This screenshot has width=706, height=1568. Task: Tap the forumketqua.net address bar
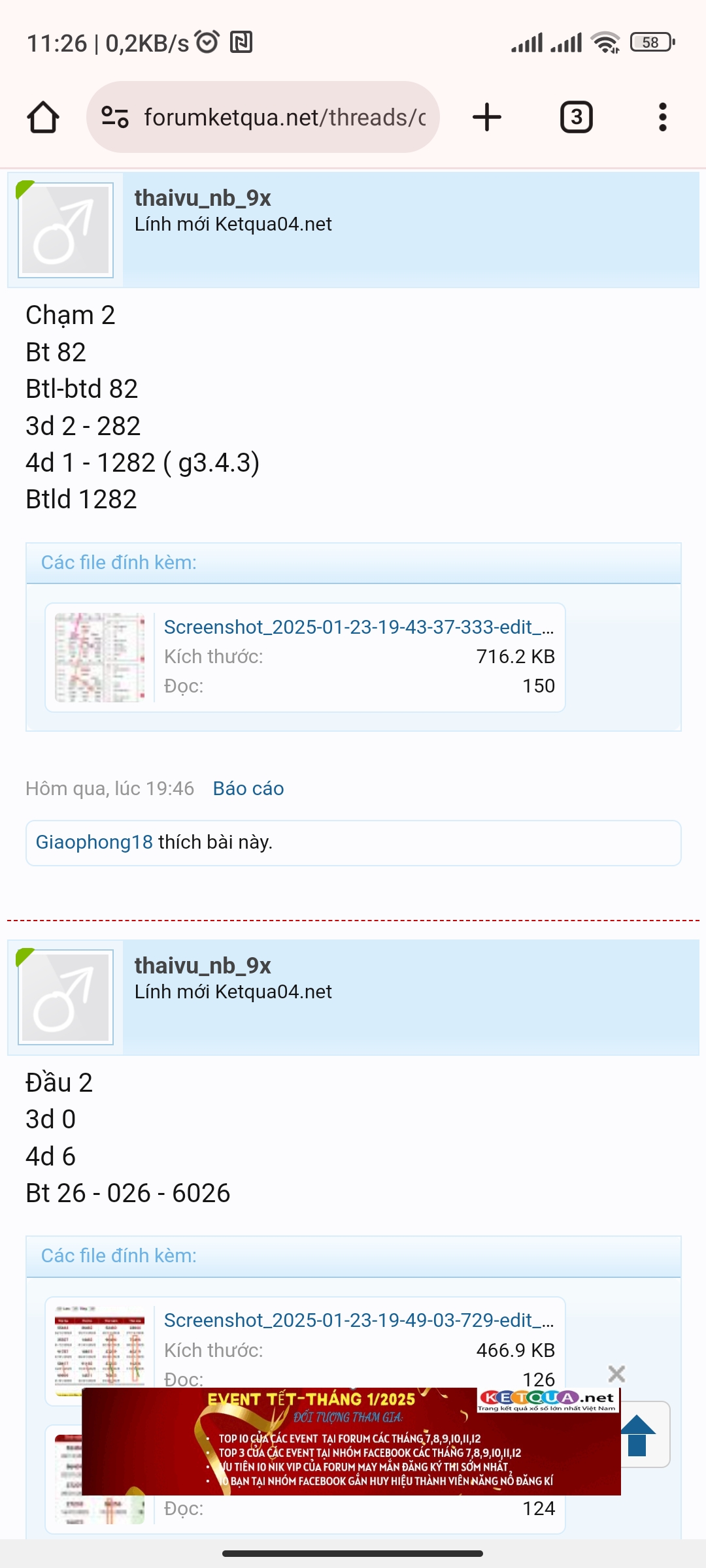click(x=263, y=118)
